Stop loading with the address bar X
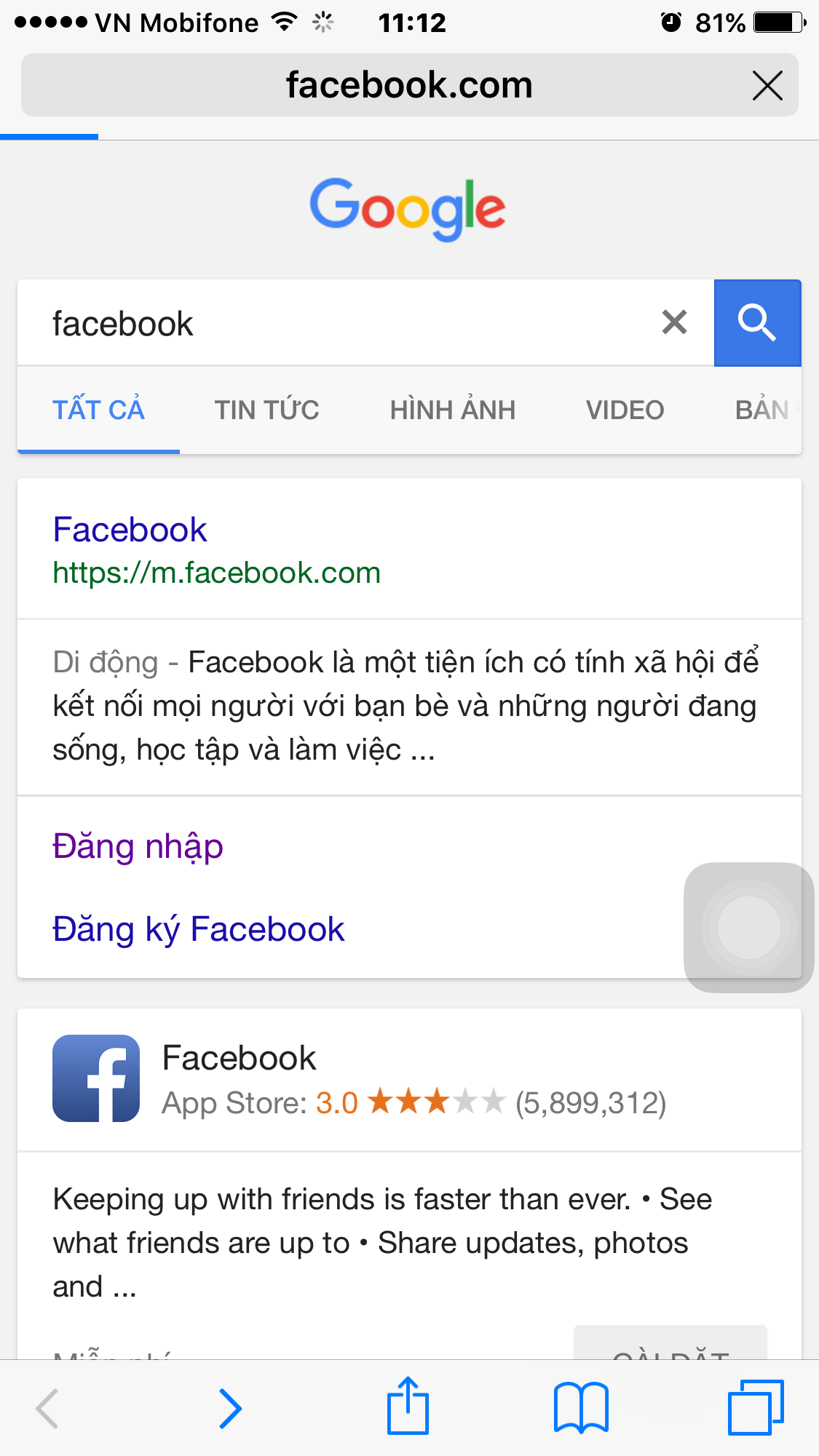 767,86
